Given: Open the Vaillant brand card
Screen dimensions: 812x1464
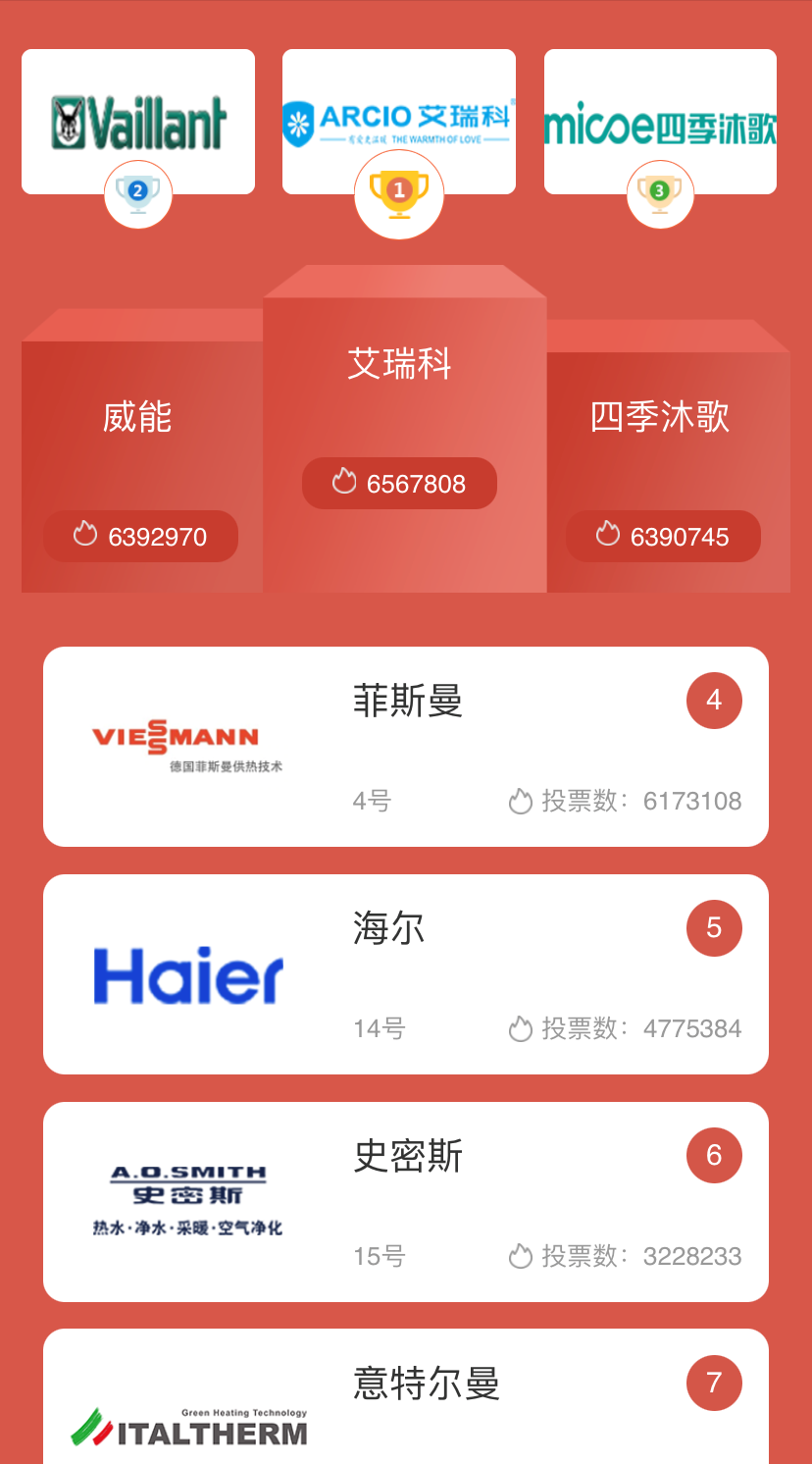Looking at the screenshot, I should [x=138, y=122].
